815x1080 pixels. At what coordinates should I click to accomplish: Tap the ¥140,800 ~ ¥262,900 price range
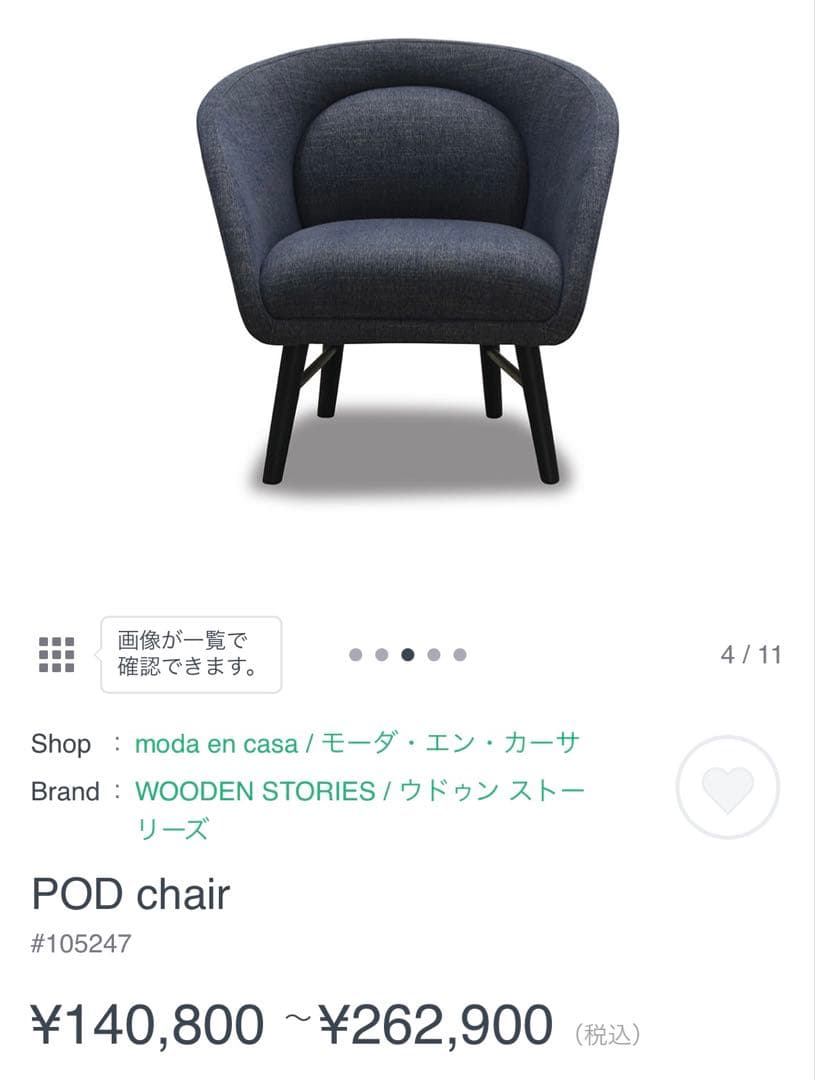click(290, 1022)
